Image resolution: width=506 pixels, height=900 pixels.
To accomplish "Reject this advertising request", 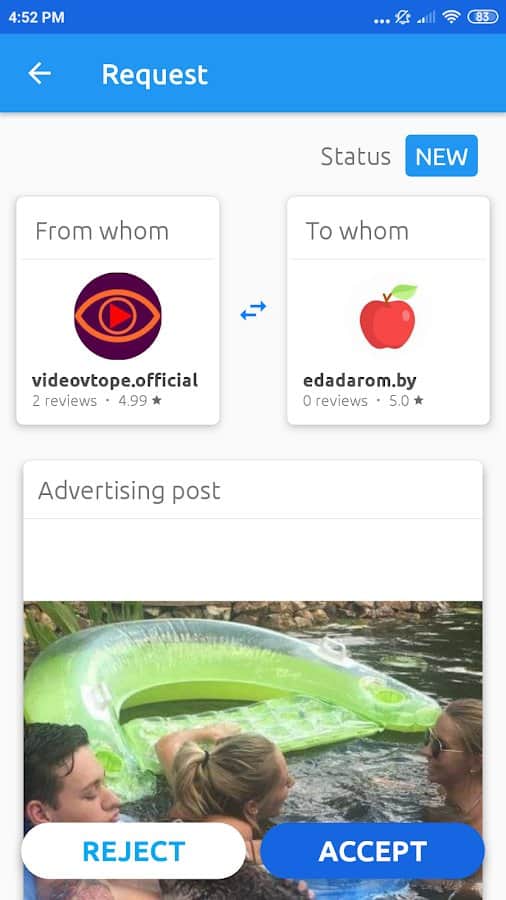I will click(x=133, y=851).
